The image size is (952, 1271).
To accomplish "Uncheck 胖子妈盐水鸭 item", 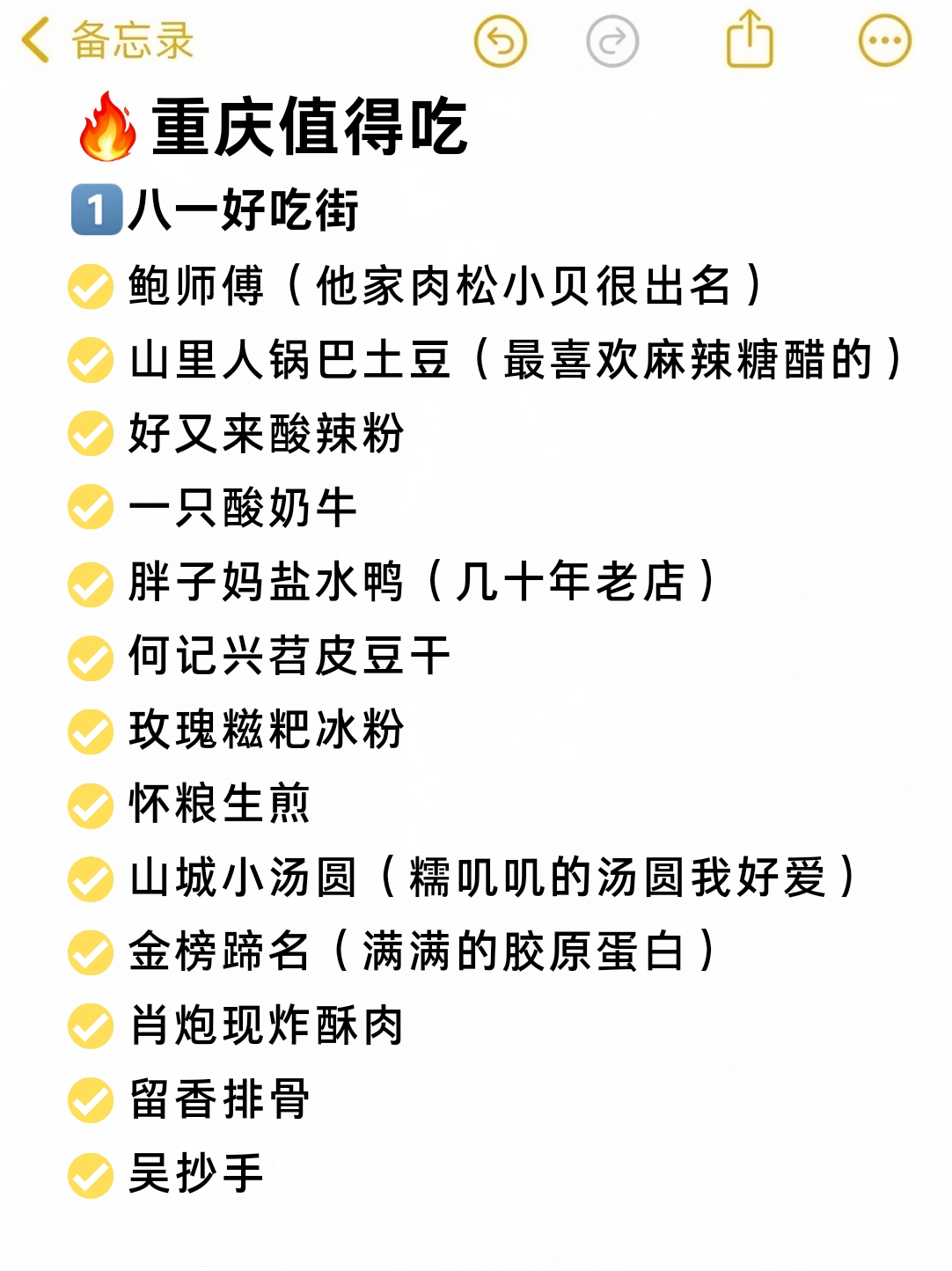I will point(91,583).
